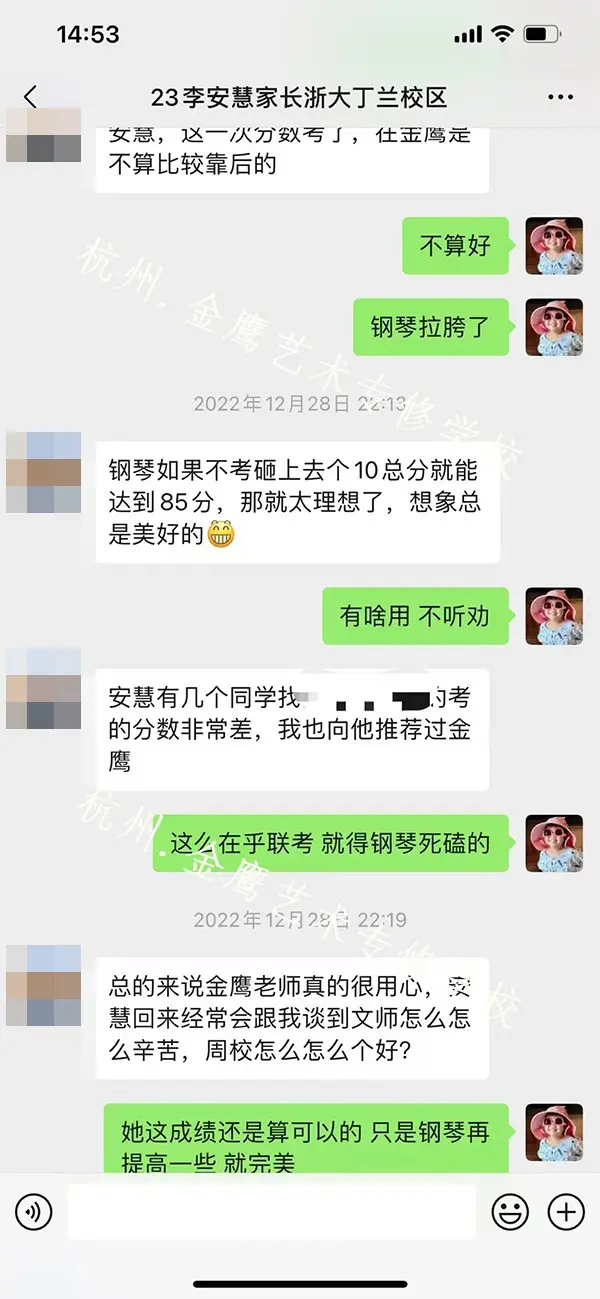Open the emoji sticker panel
The image size is (600, 1299).
[x=510, y=1213]
